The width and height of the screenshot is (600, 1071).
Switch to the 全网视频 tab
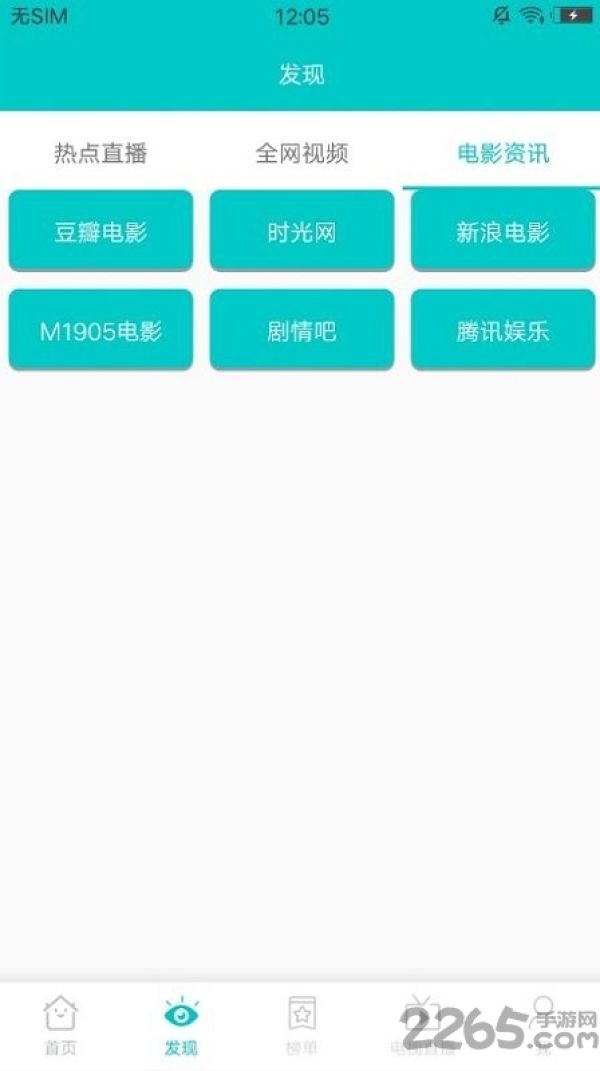[301, 153]
